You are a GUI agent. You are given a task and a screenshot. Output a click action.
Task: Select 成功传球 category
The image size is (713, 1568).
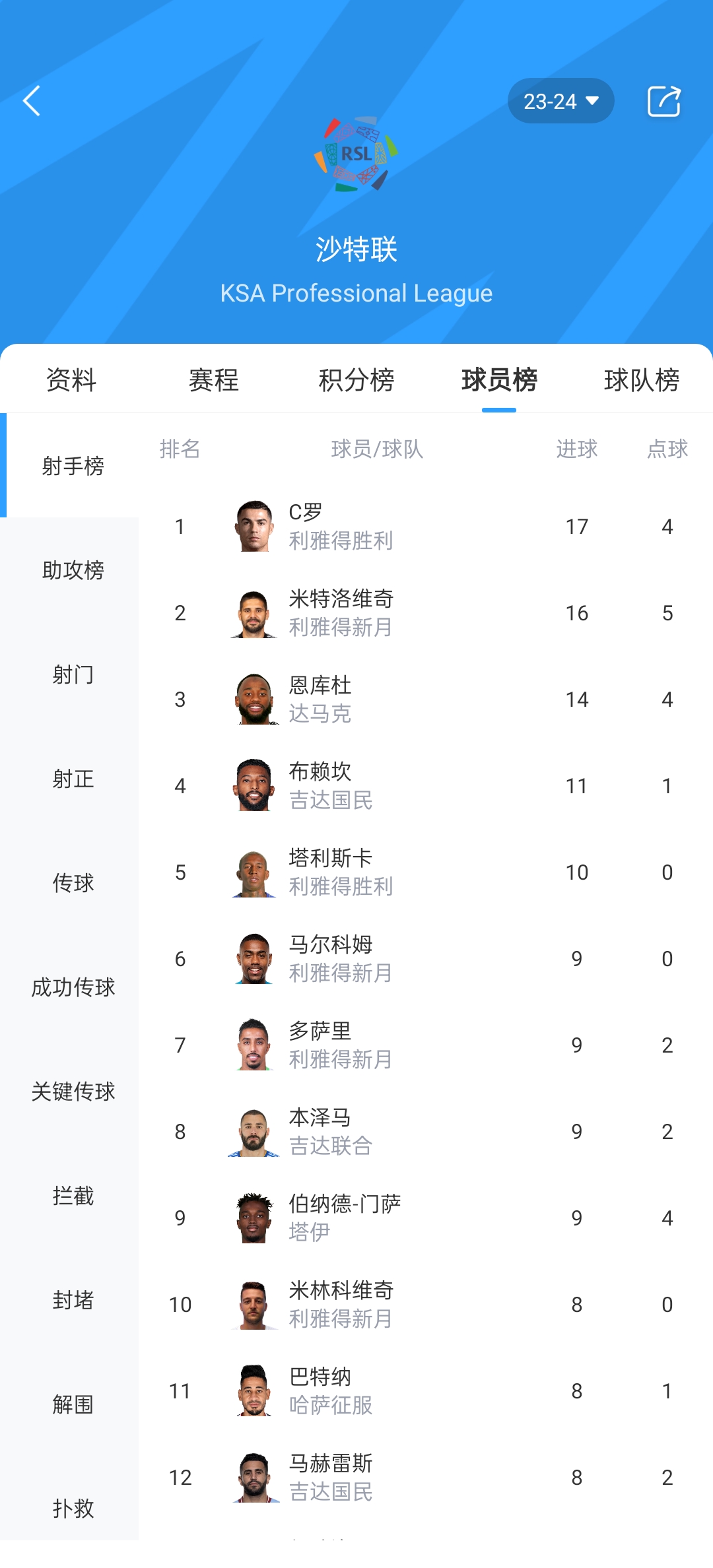(73, 987)
